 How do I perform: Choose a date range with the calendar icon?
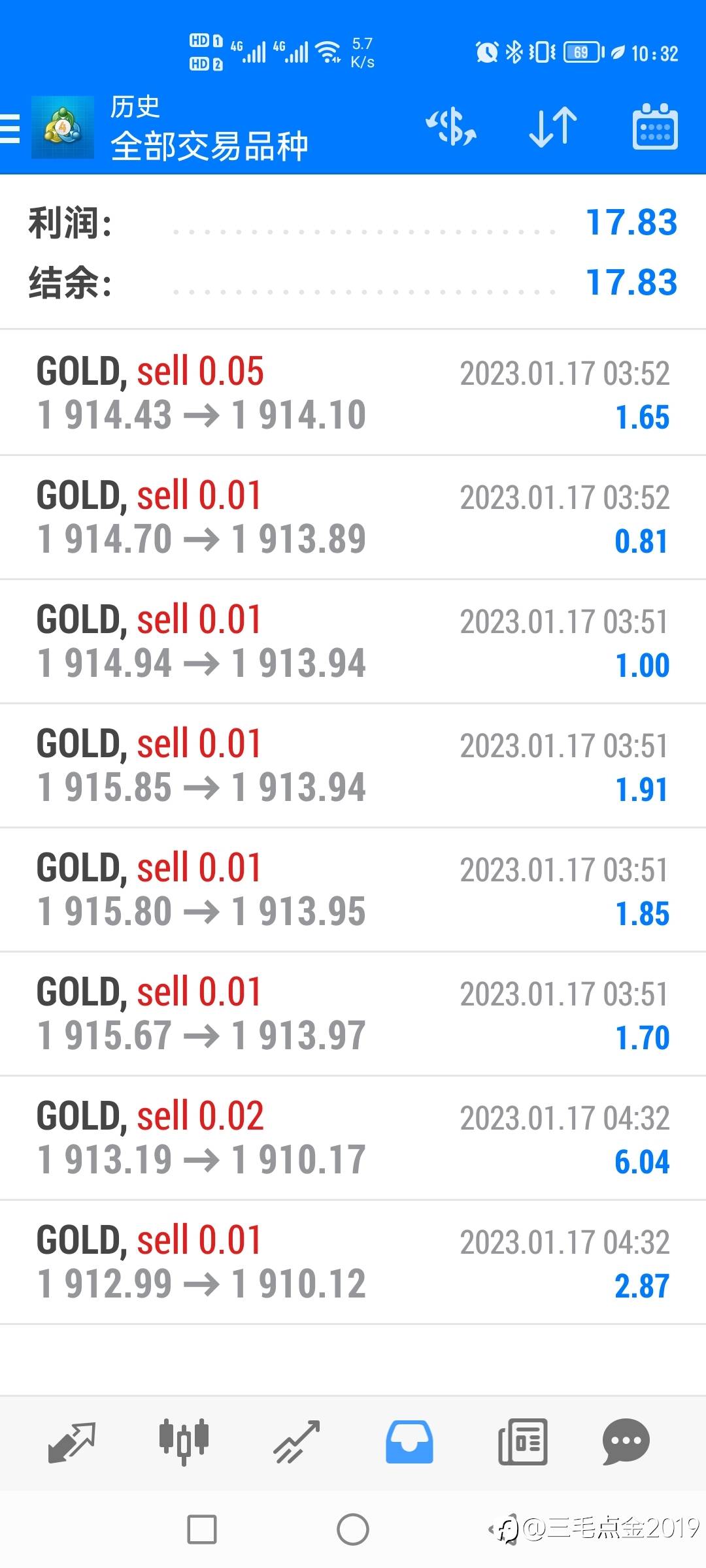click(x=654, y=127)
